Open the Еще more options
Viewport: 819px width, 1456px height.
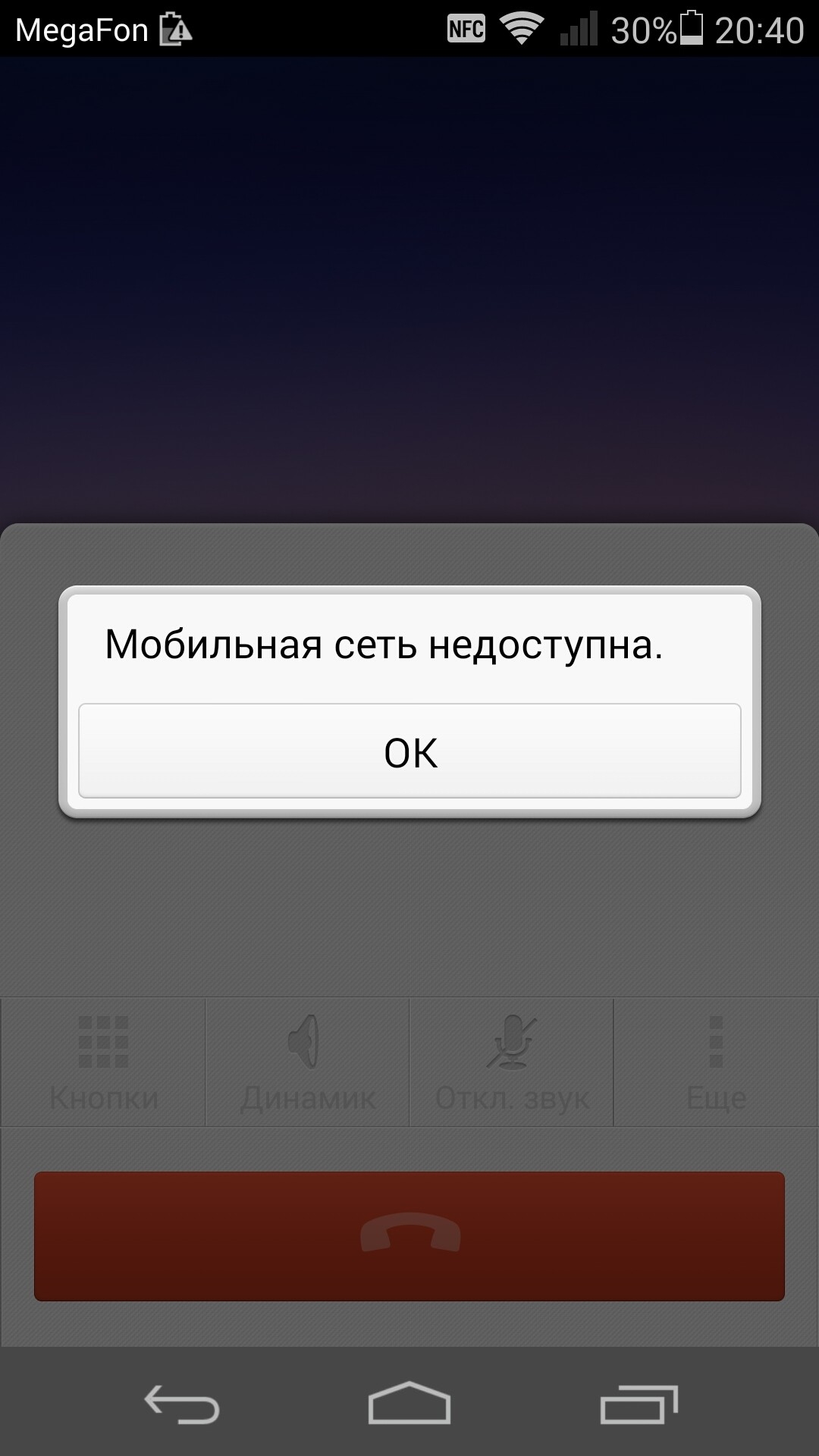716,1062
